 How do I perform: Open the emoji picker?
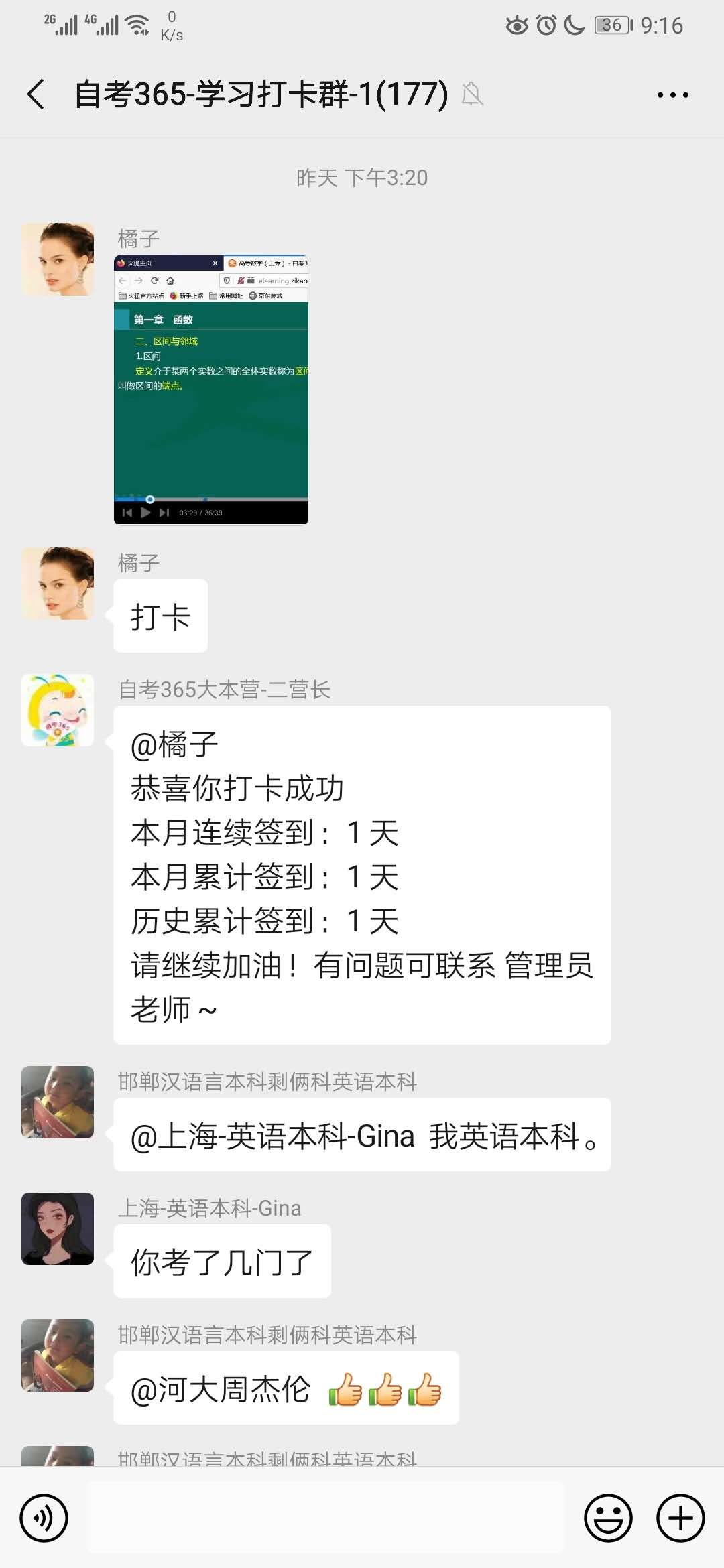point(608,1518)
